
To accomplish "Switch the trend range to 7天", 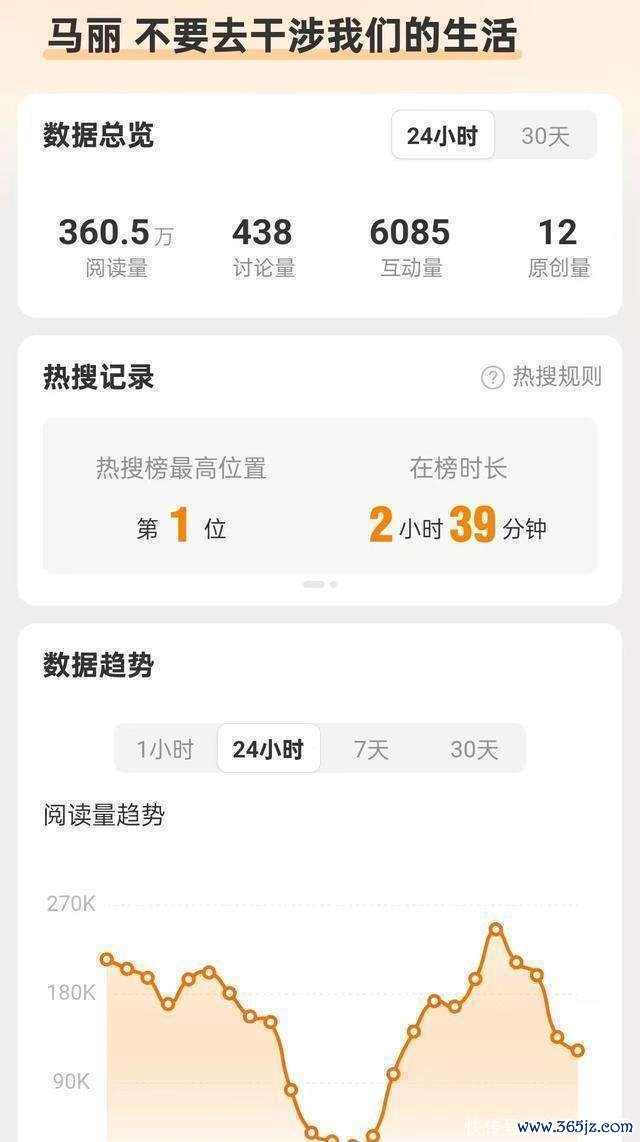I will (x=371, y=749).
